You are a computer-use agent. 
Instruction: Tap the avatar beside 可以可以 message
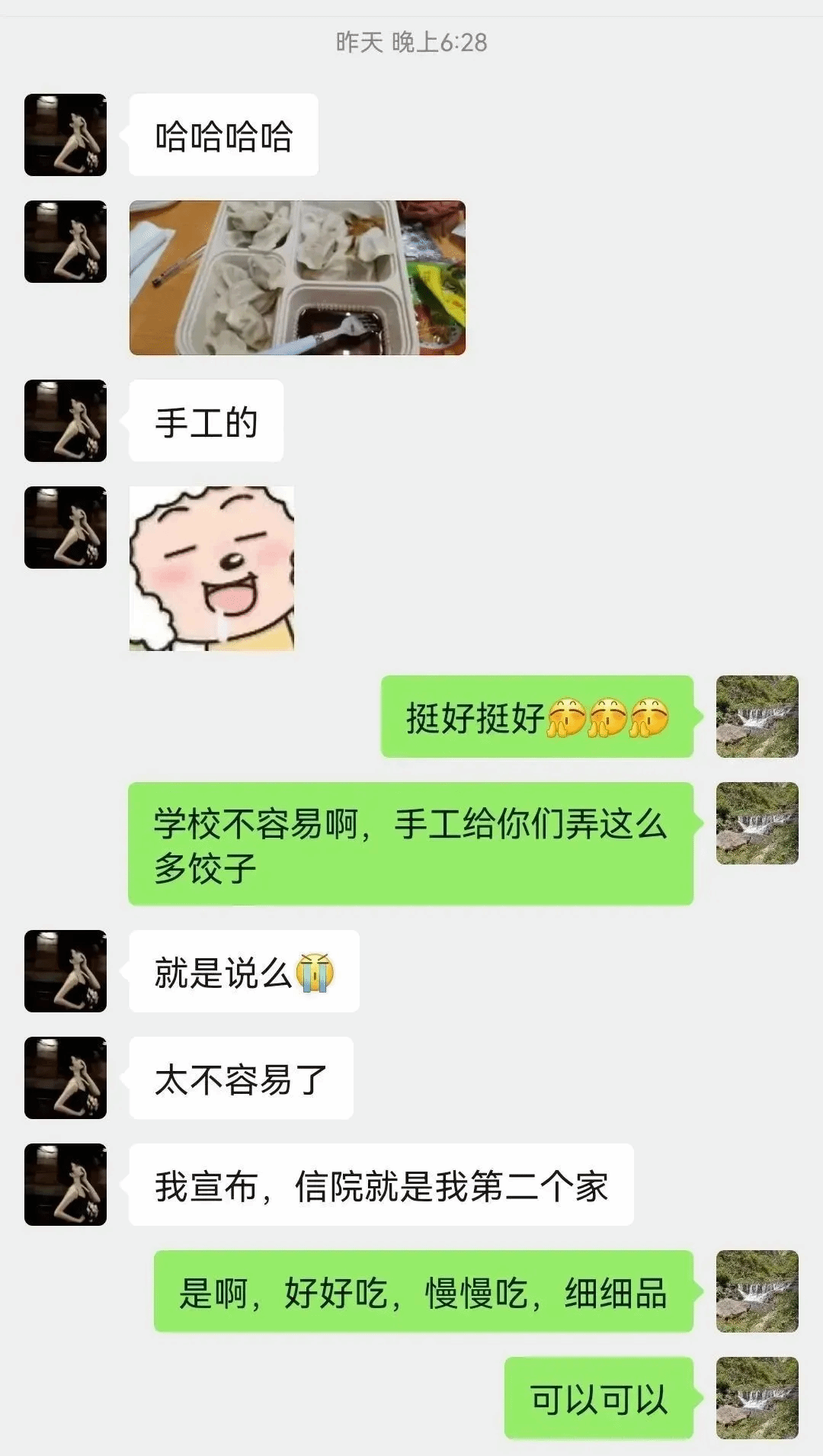click(x=757, y=1398)
